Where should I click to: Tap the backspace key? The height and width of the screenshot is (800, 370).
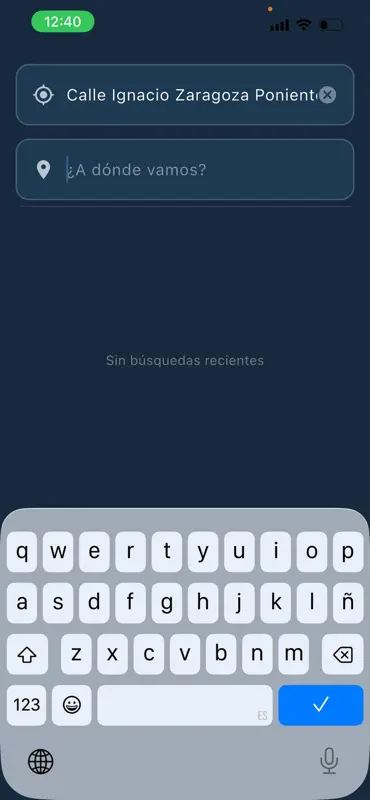pyautogui.click(x=342, y=655)
